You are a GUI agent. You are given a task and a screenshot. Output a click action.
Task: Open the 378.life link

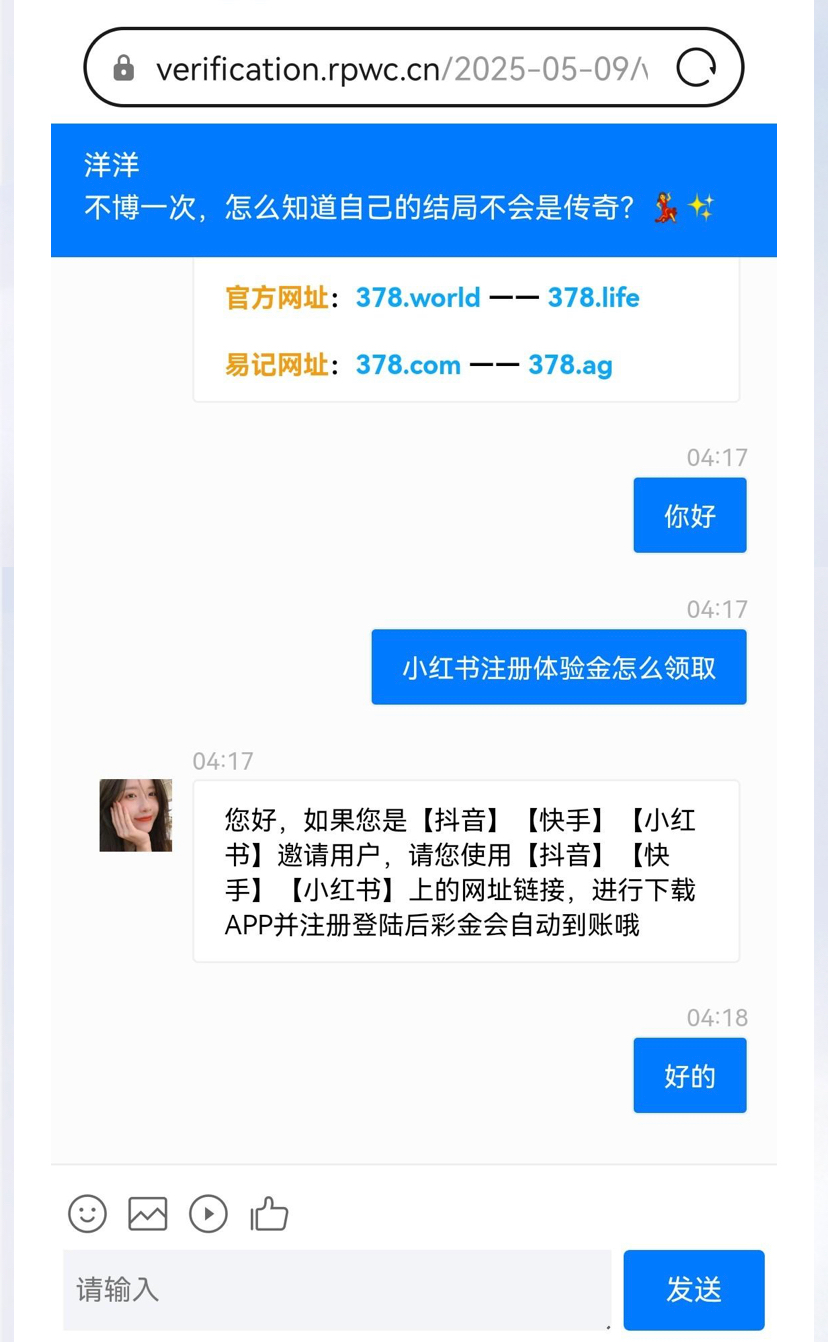[x=593, y=297]
